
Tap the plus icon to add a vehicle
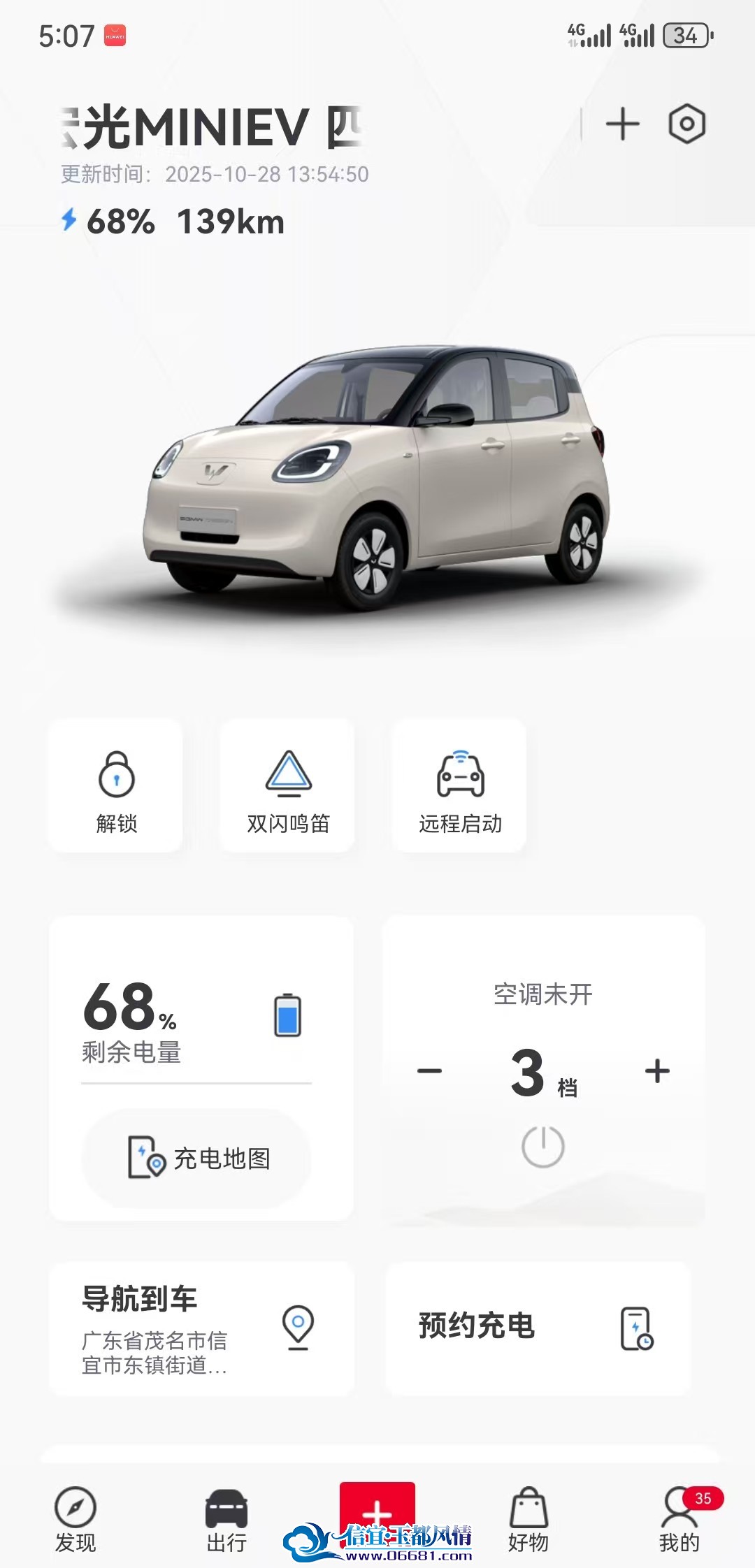pyautogui.click(x=622, y=124)
